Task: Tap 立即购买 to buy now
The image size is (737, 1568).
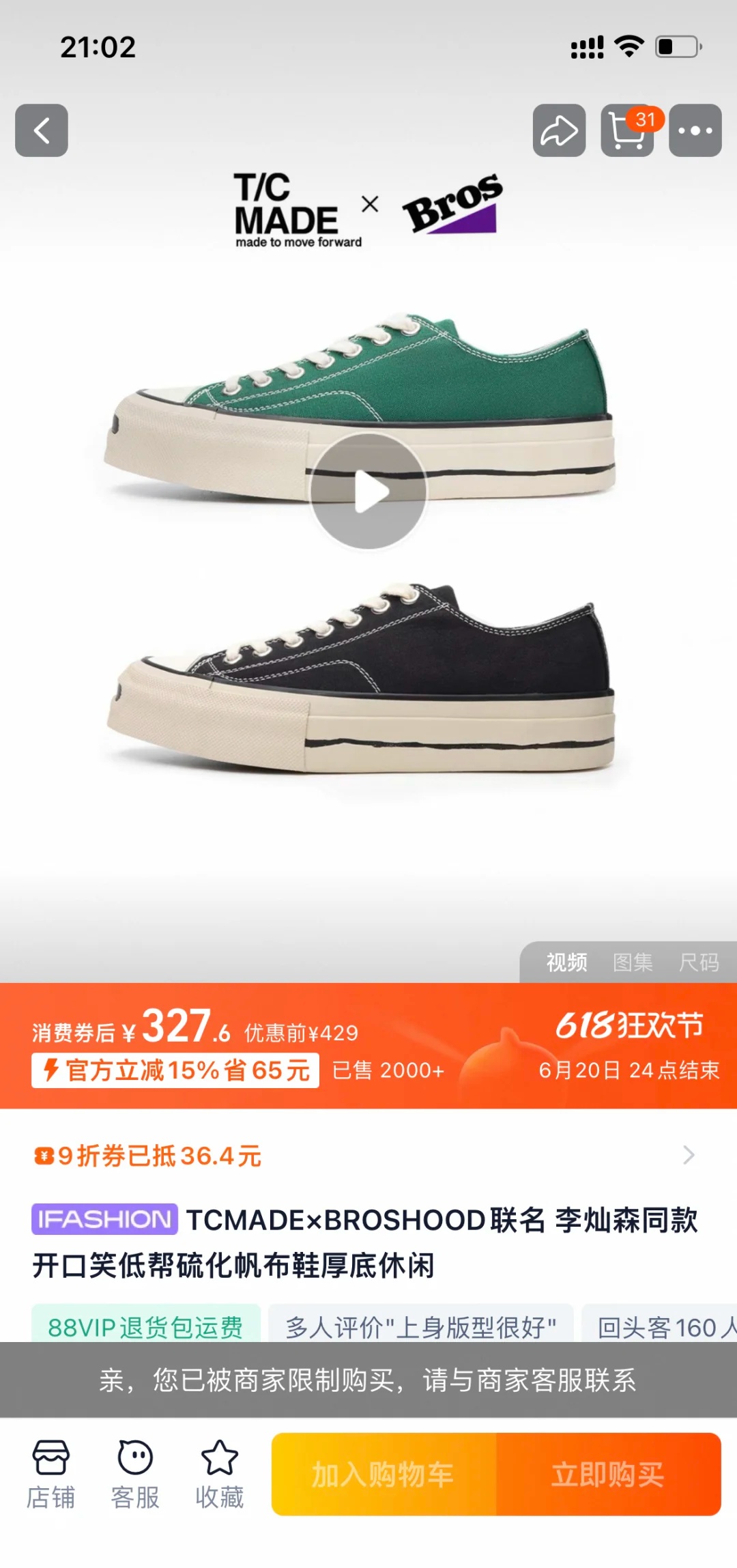Action: coord(608,1474)
